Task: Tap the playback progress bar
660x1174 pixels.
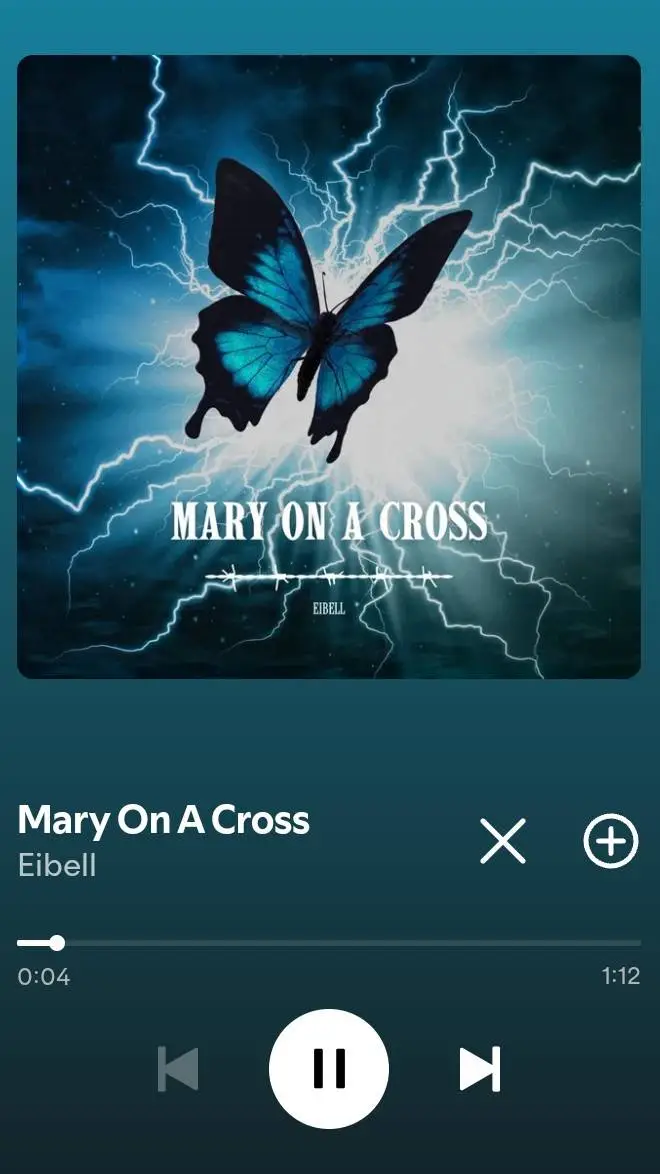Action: click(x=329, y=943)
